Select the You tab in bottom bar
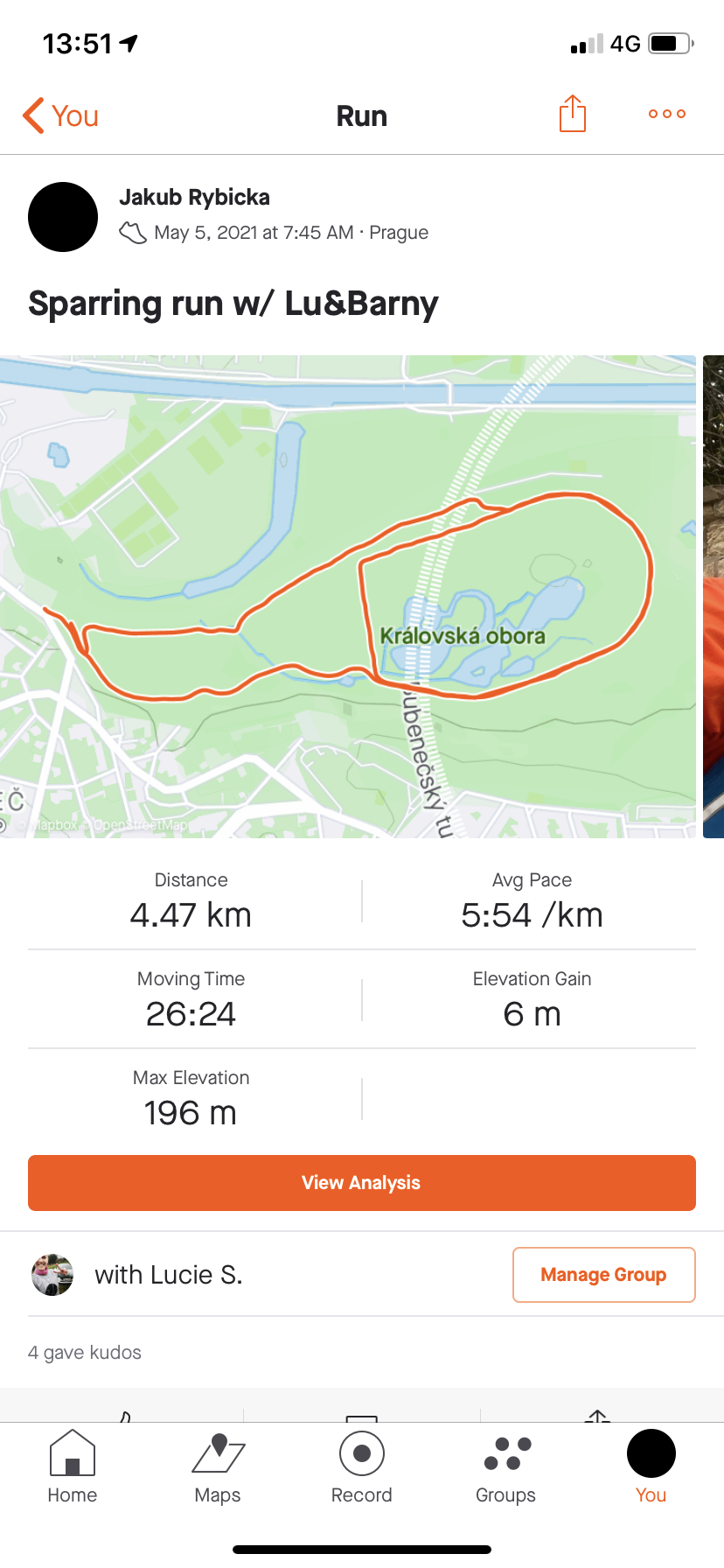This screenshot has width=724, height=1568. pyautogui.click(x=651, y=1466)
